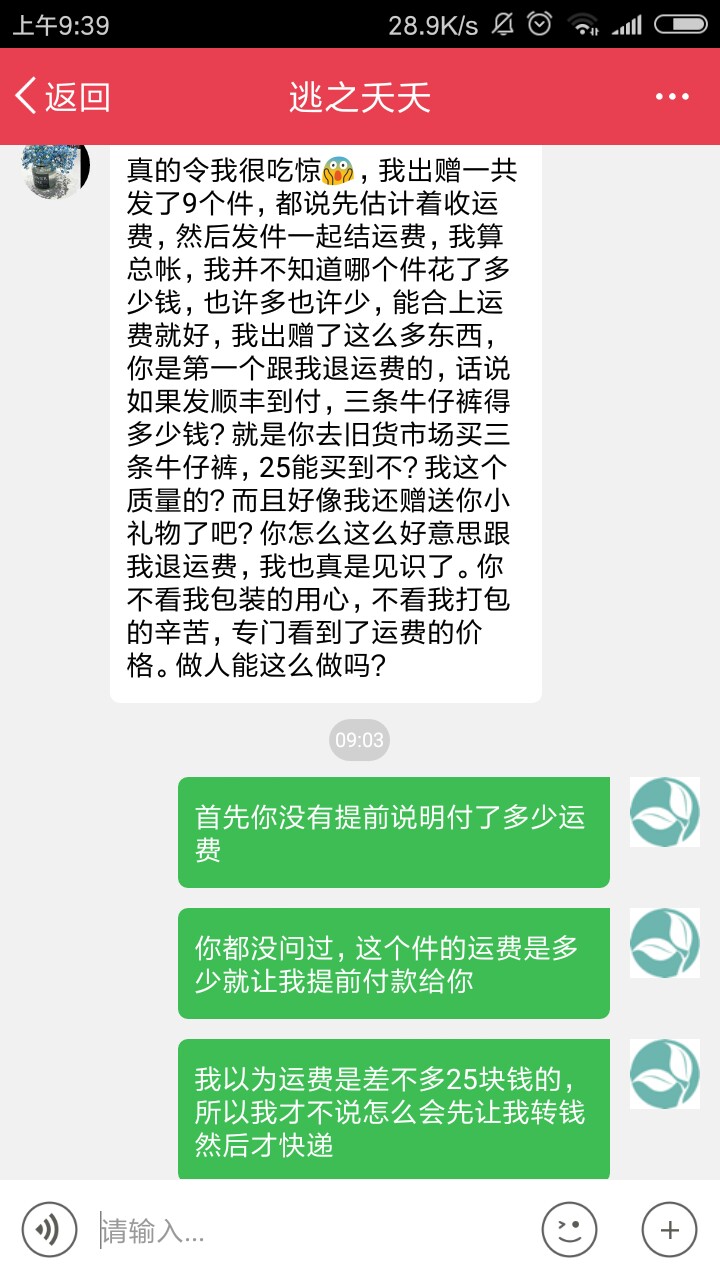Open the emoji picker

pyautogui.click(x=569, y=1229)
